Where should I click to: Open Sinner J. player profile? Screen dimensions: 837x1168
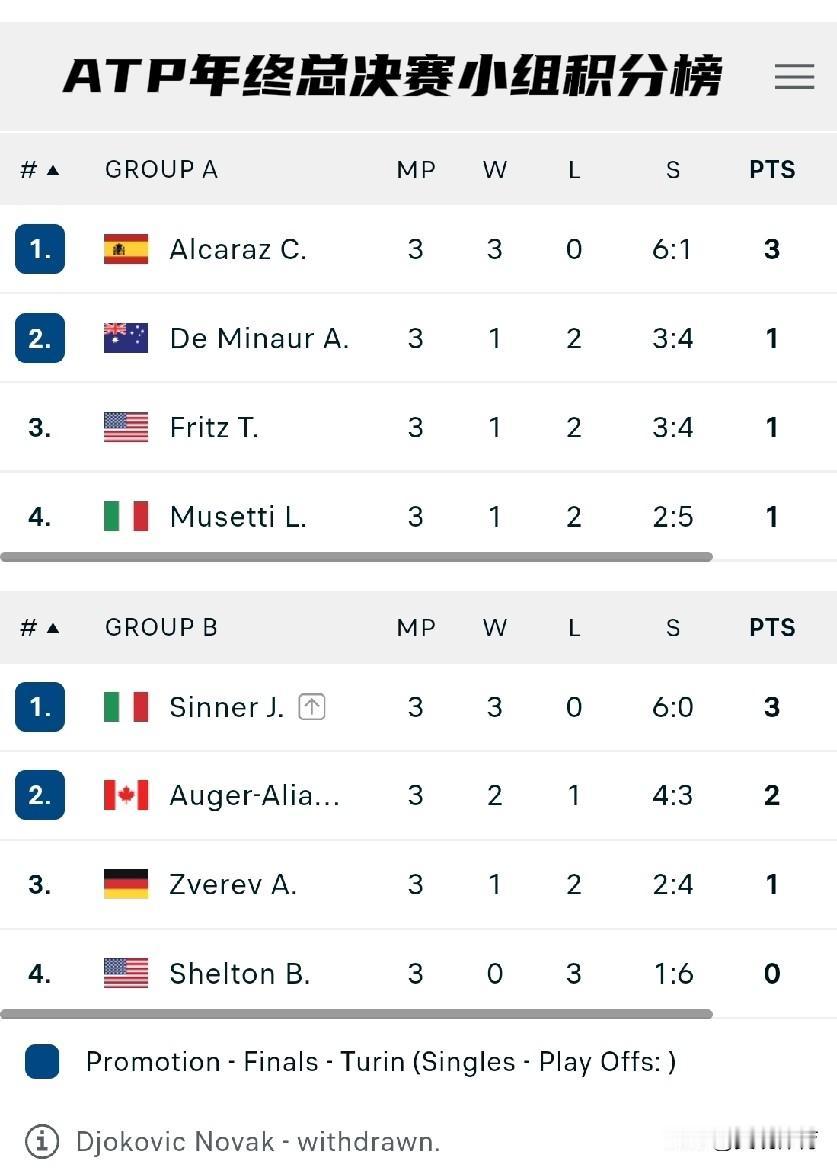(x=225, y=706)
